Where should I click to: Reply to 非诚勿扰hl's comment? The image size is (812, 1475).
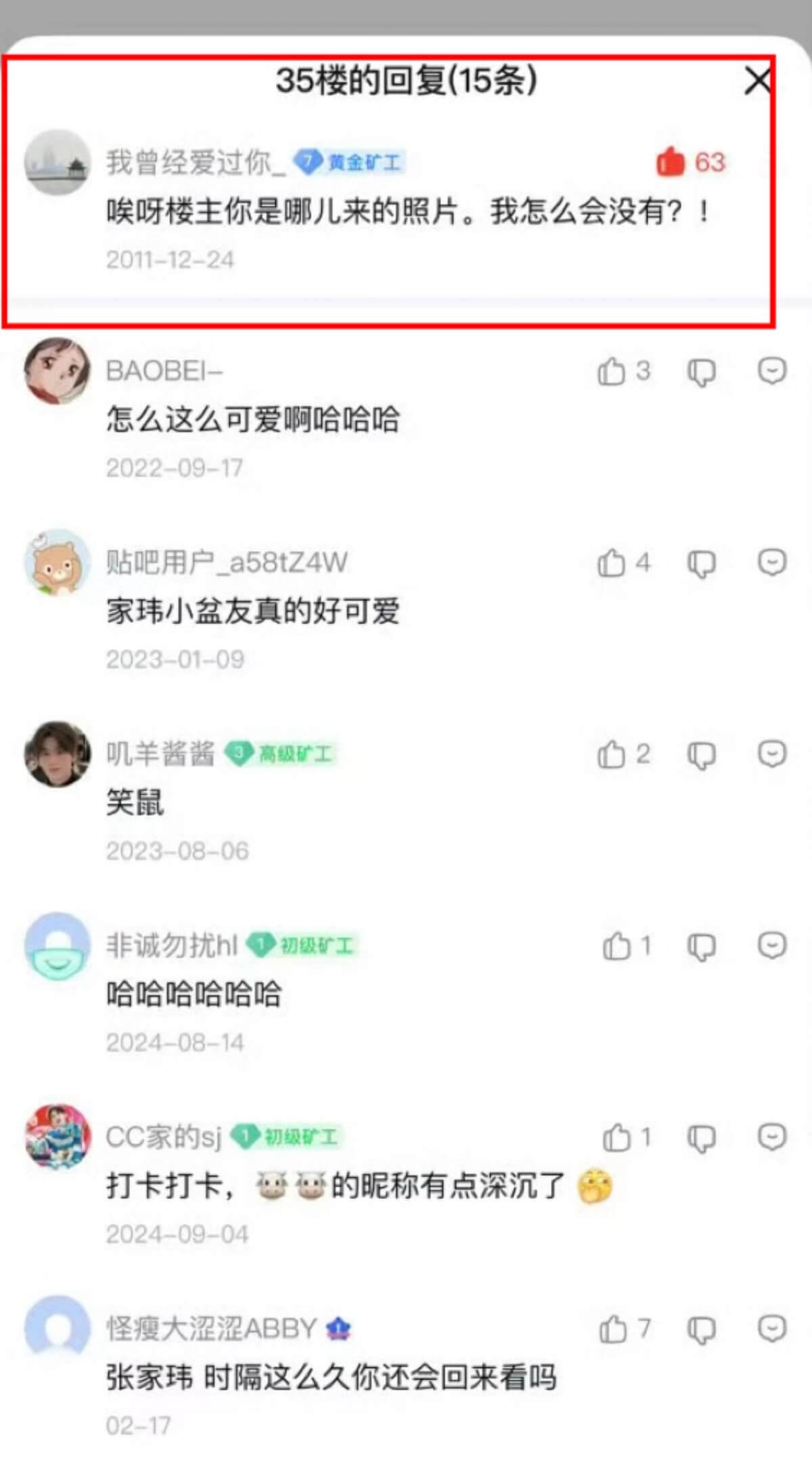coord(771,945)
